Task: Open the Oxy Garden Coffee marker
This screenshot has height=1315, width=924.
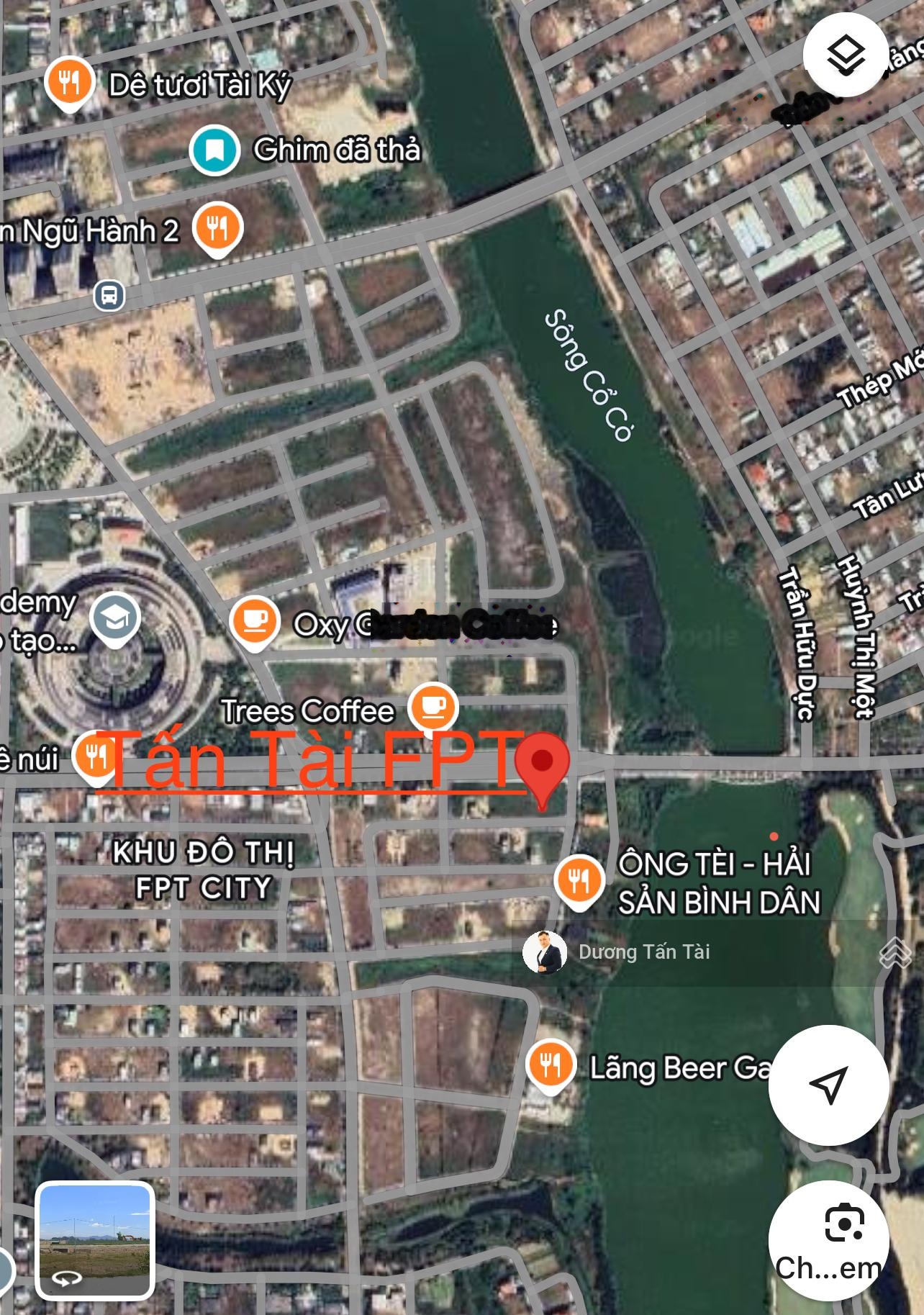Action: click(x=254, y=621)
